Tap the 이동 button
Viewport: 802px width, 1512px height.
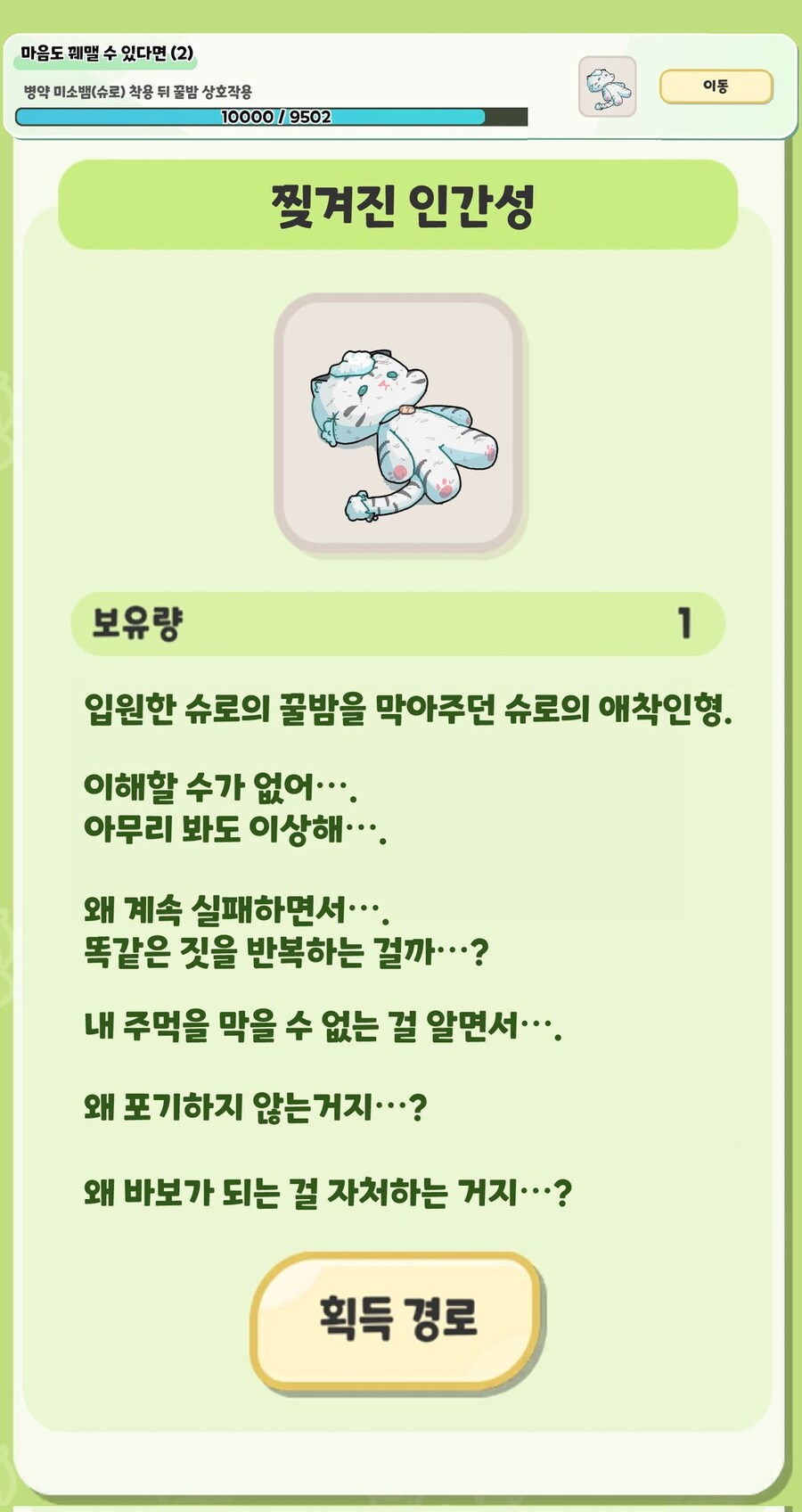click(x=716, y=86)
